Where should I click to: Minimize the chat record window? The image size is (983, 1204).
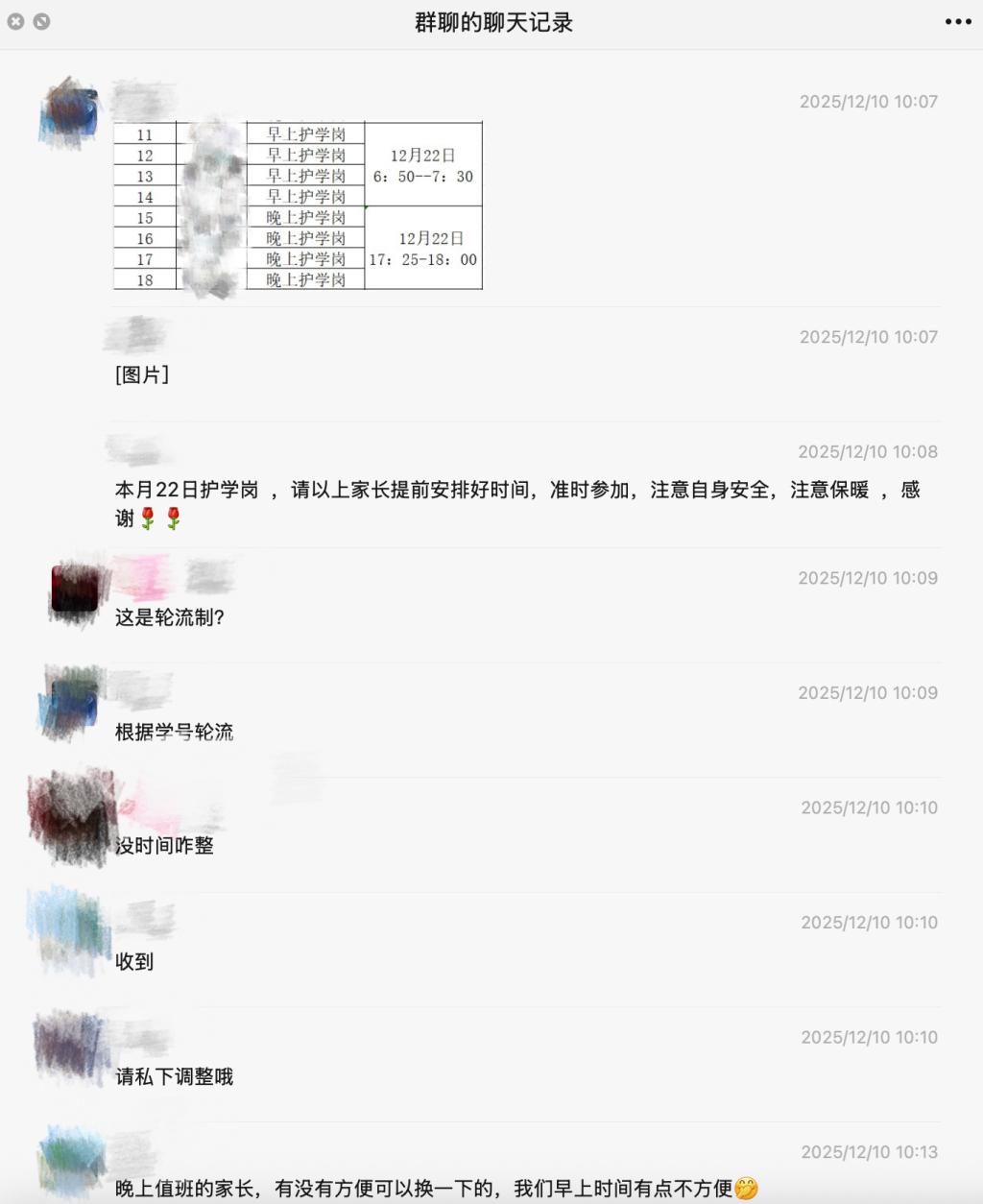(41, 21)
